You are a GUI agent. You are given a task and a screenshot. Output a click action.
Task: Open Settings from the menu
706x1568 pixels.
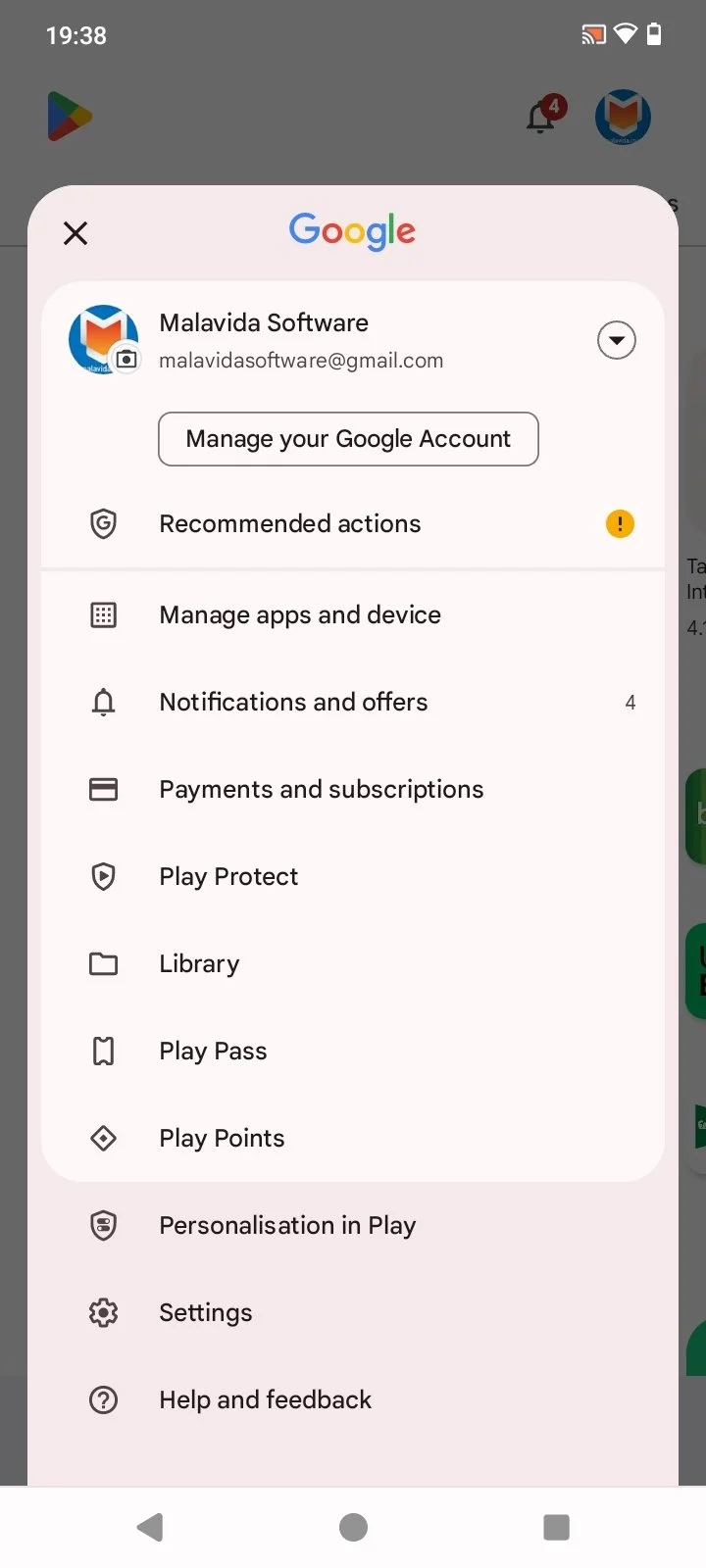tap(205, 1312)
